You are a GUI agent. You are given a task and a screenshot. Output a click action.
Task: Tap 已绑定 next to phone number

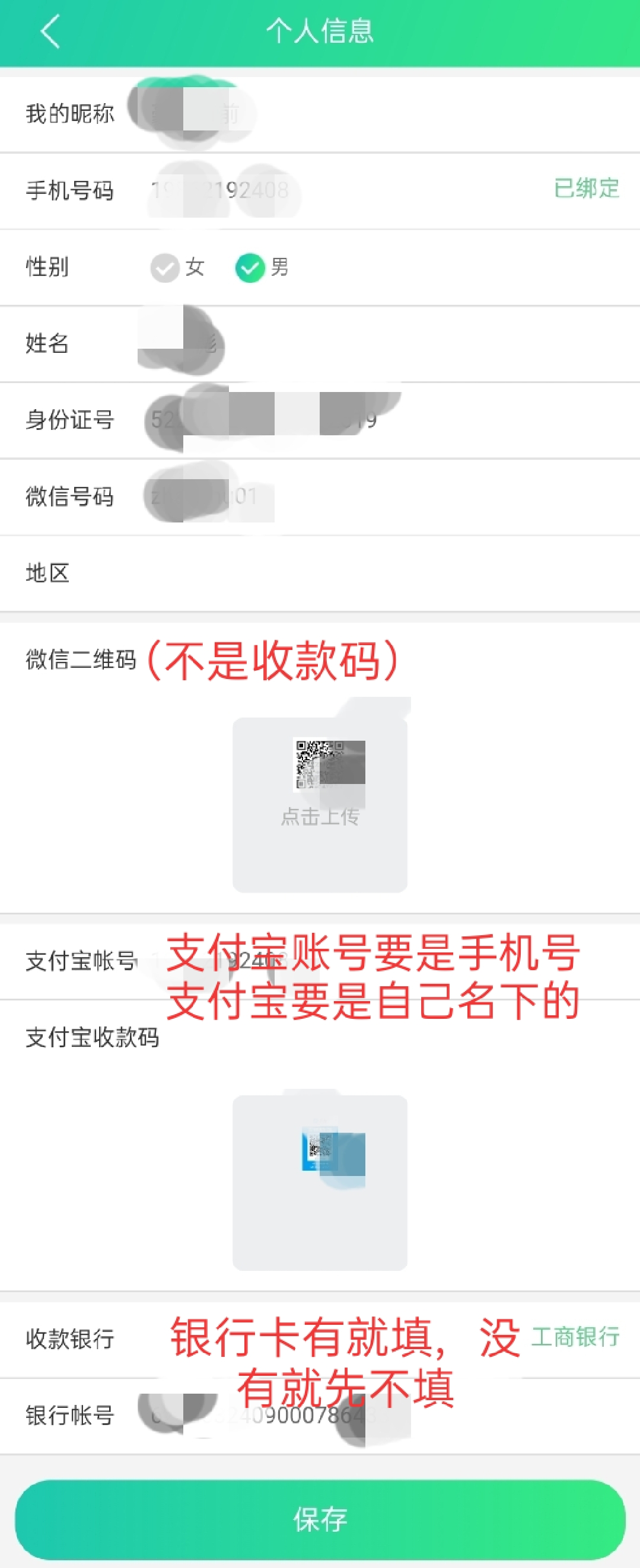point(586,189)
